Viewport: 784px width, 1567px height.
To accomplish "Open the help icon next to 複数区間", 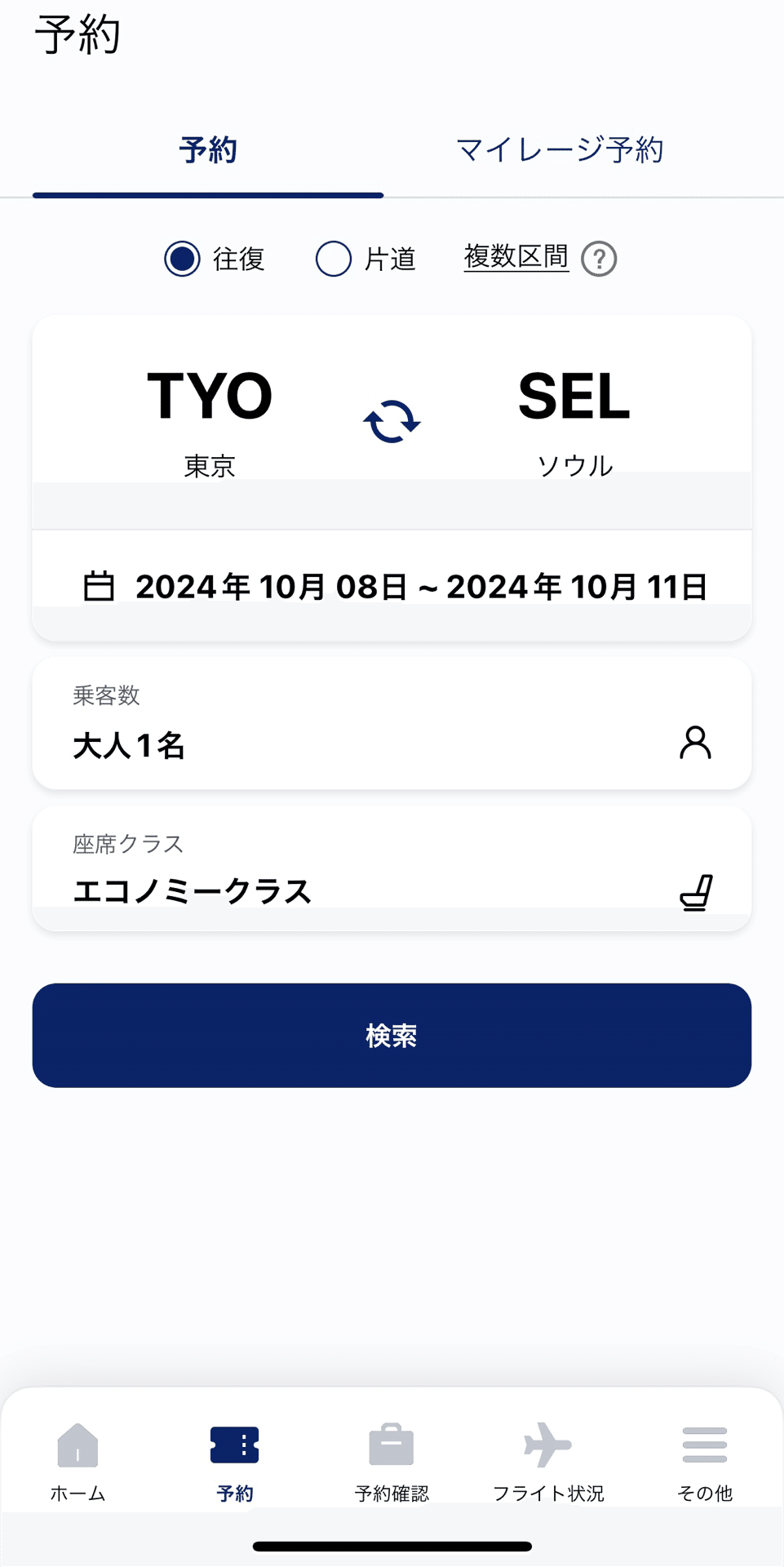I will tap(599, 260).
